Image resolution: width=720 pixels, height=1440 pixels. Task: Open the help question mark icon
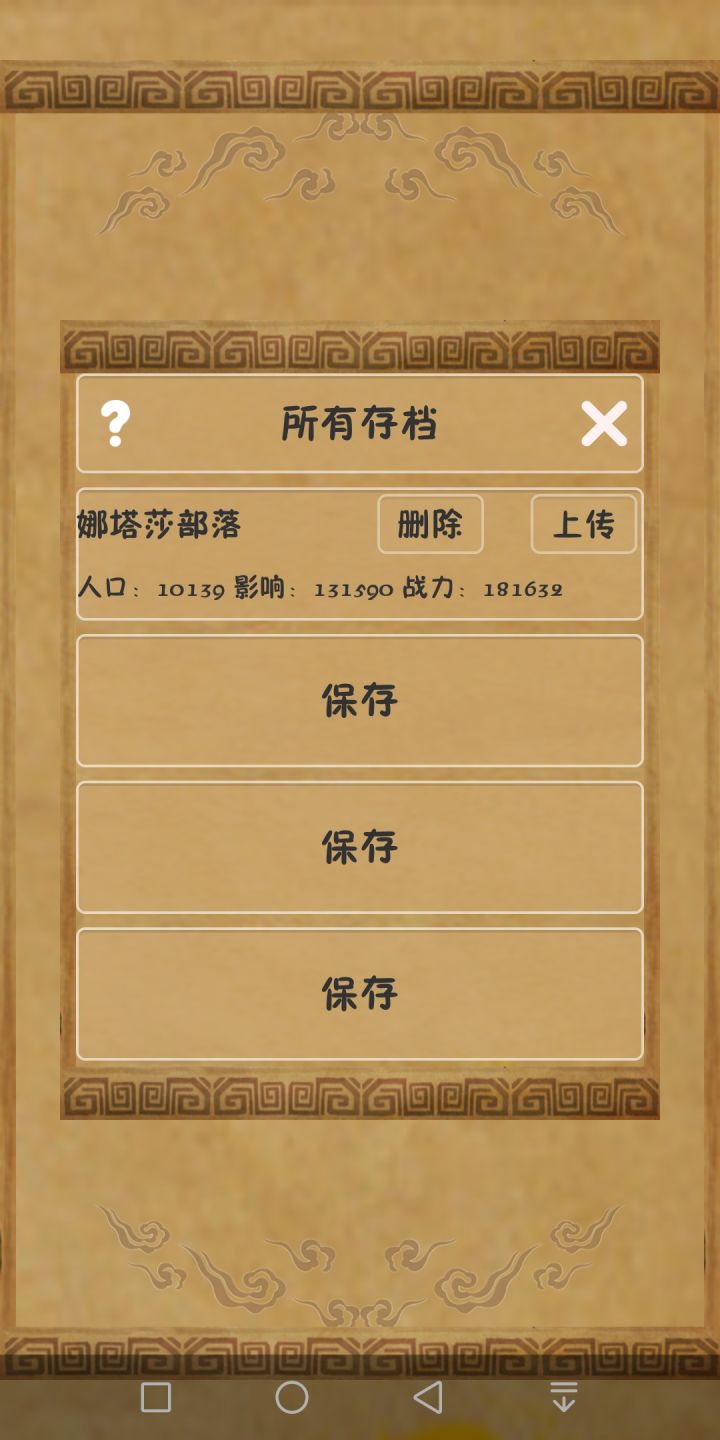click(x=115, y=423)
